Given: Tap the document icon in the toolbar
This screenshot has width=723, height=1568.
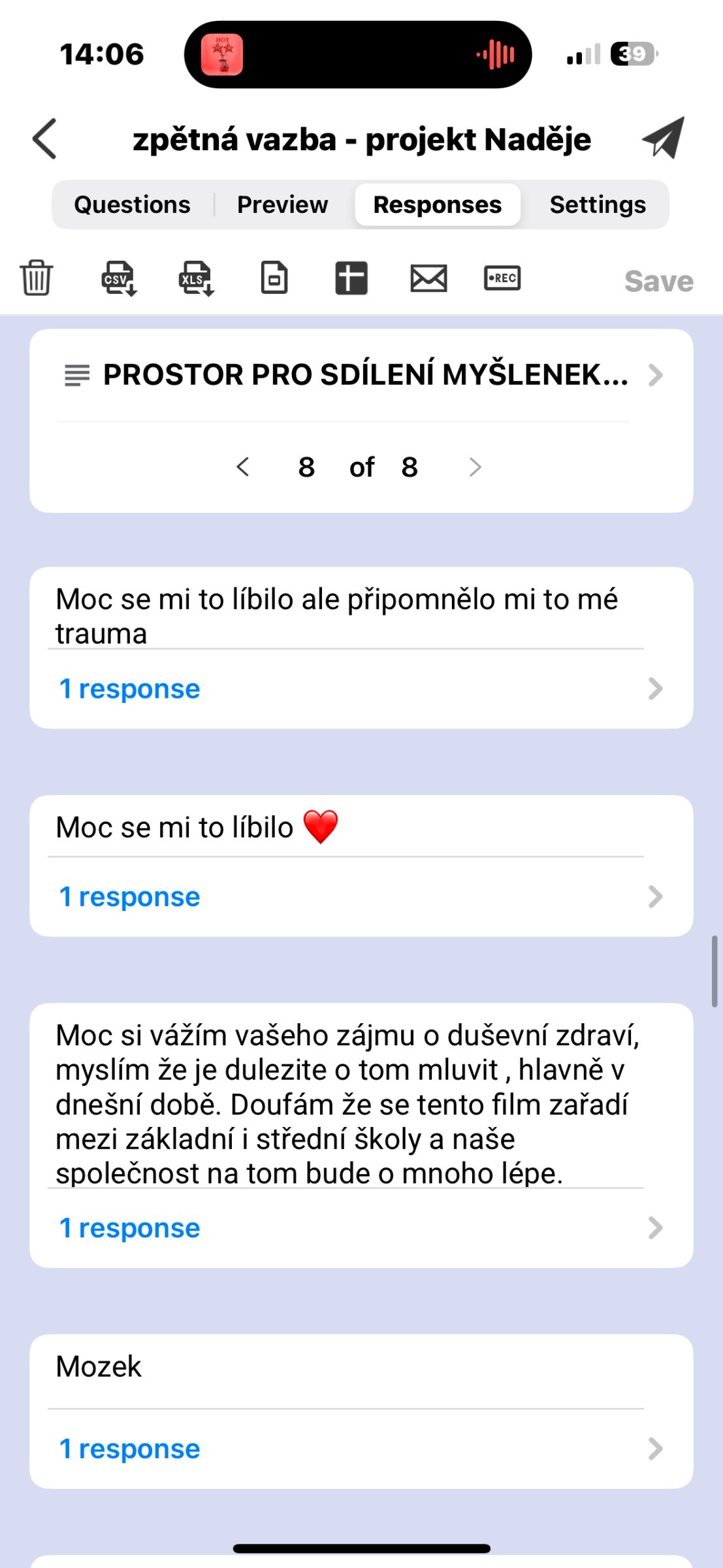Looking at the screenshot, I should [274, 278].
